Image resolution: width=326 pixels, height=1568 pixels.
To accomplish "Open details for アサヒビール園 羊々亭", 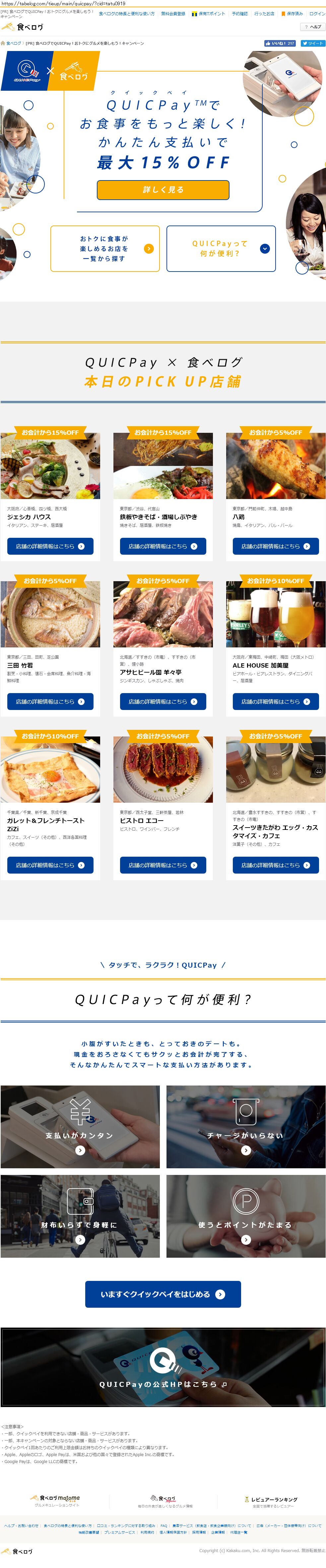I will click(163, 701).
